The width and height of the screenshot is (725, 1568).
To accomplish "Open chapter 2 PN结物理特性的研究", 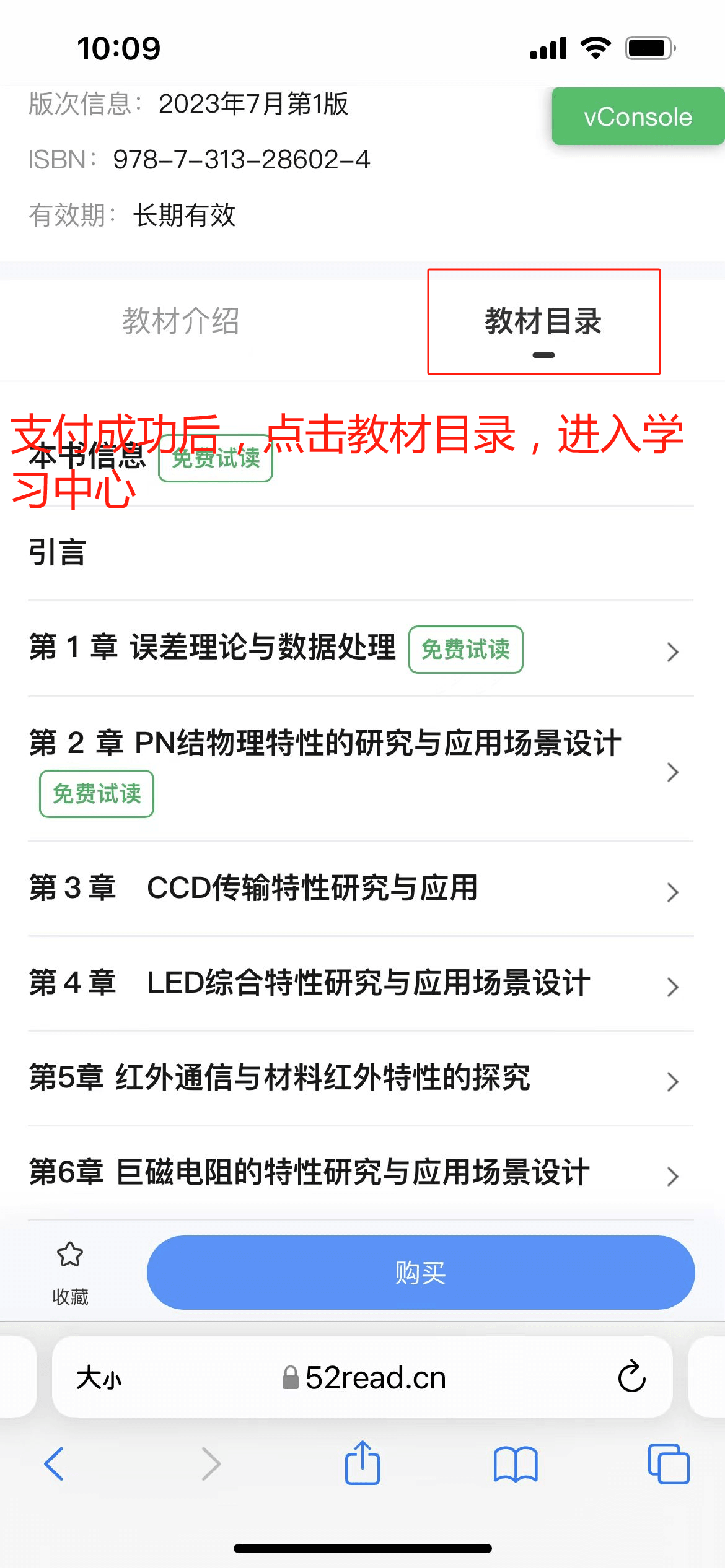I will 361,769.
